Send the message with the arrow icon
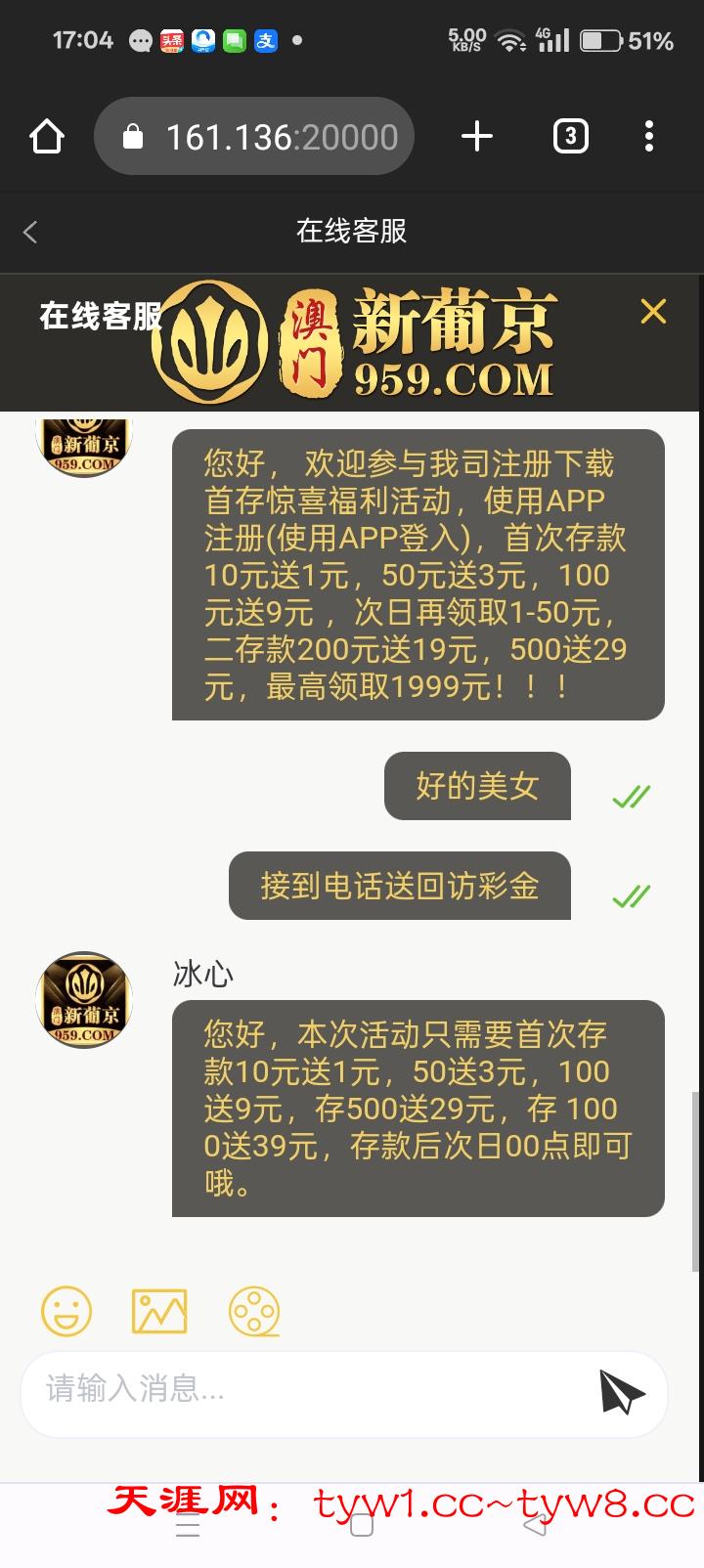 coord(621,1391)
